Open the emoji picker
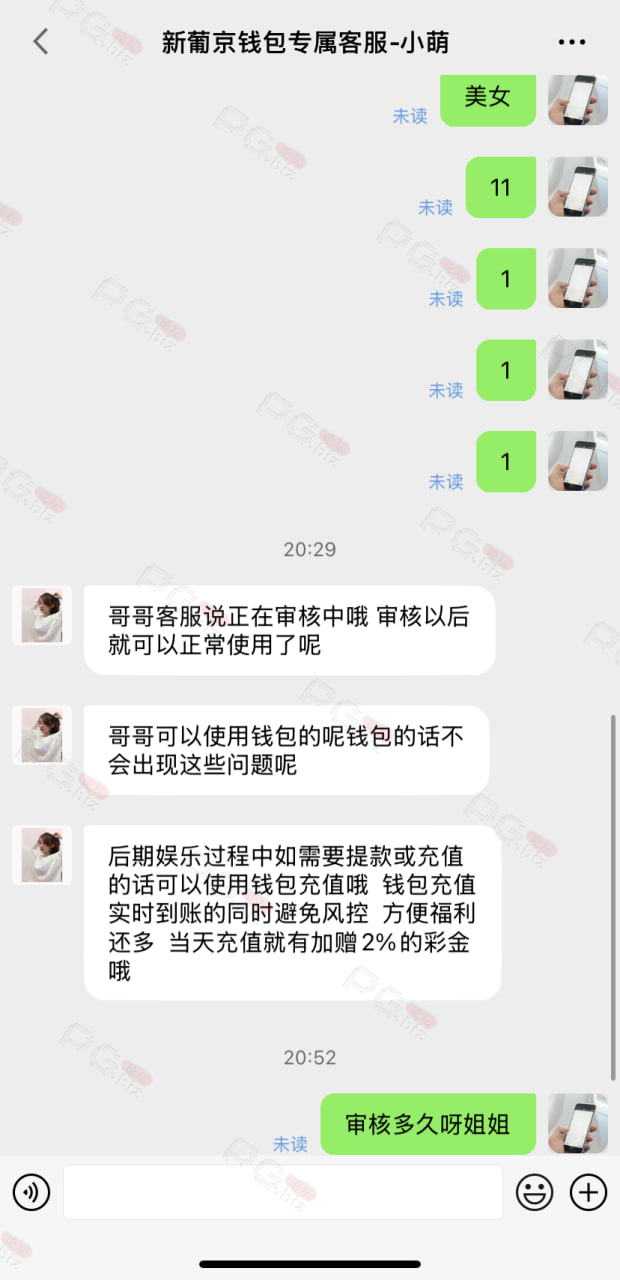This screenshot has height=1280, width=620. 535,1192
